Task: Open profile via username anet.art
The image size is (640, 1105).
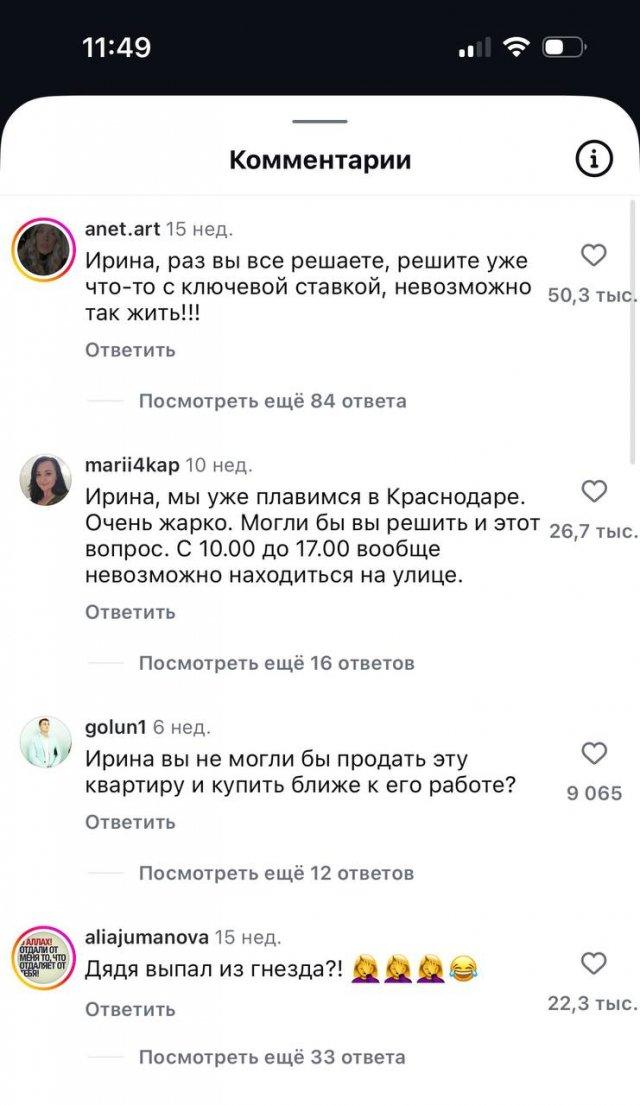Action: click(x=121, y=229)
